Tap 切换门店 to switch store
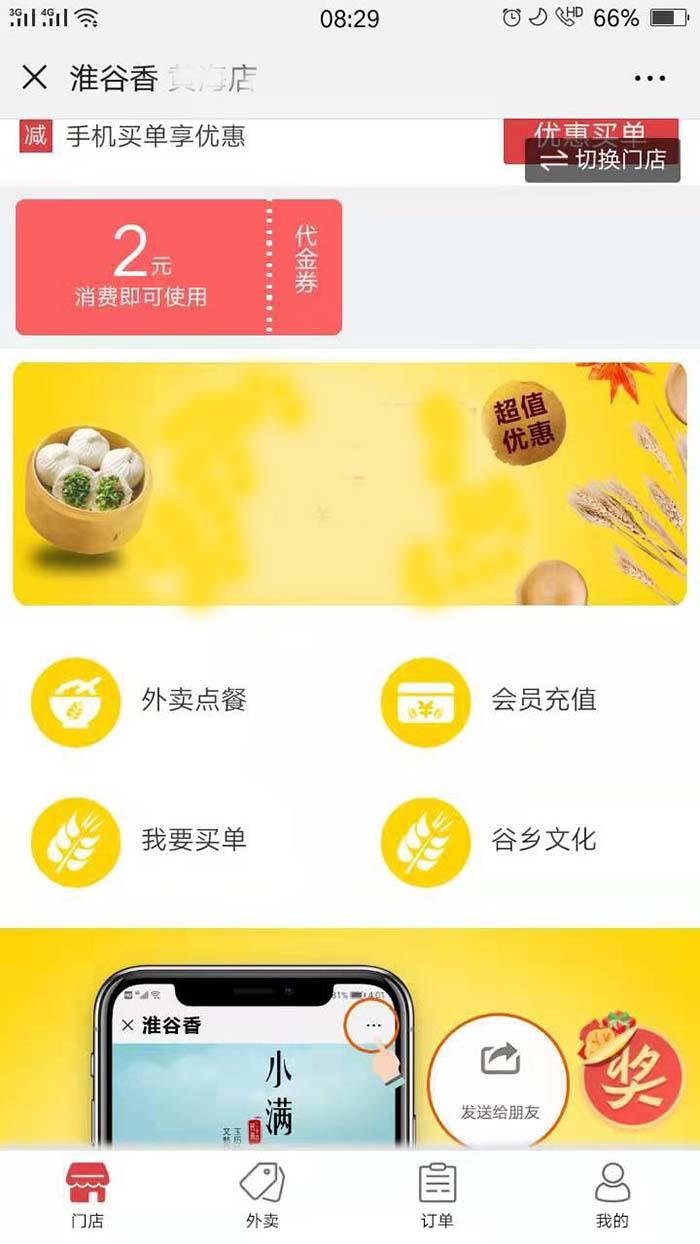The height and width of the screenshot is (1244, 700). (x=603, y=161)
